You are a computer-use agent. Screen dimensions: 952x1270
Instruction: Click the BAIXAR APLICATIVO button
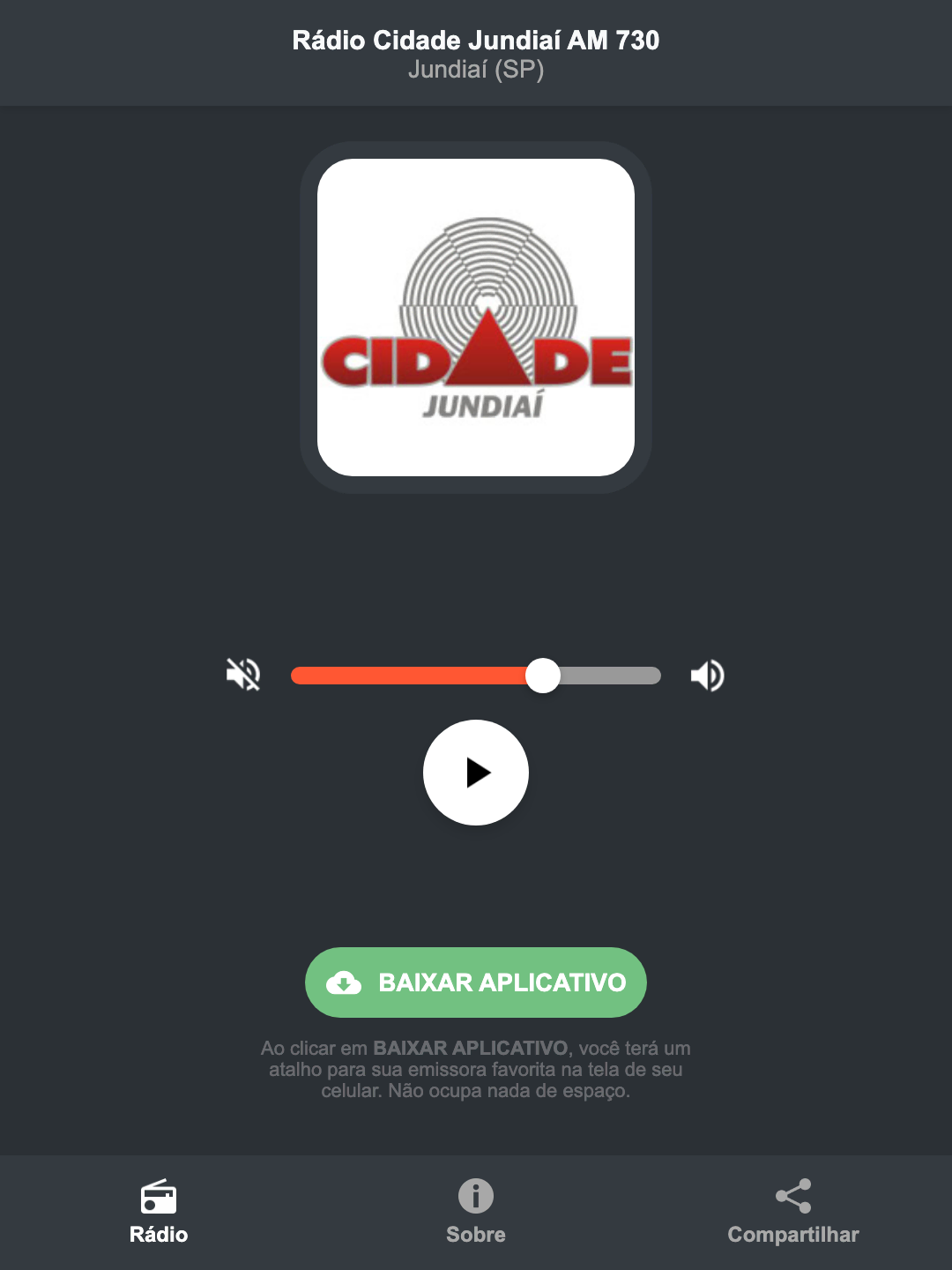pos(476,982)
